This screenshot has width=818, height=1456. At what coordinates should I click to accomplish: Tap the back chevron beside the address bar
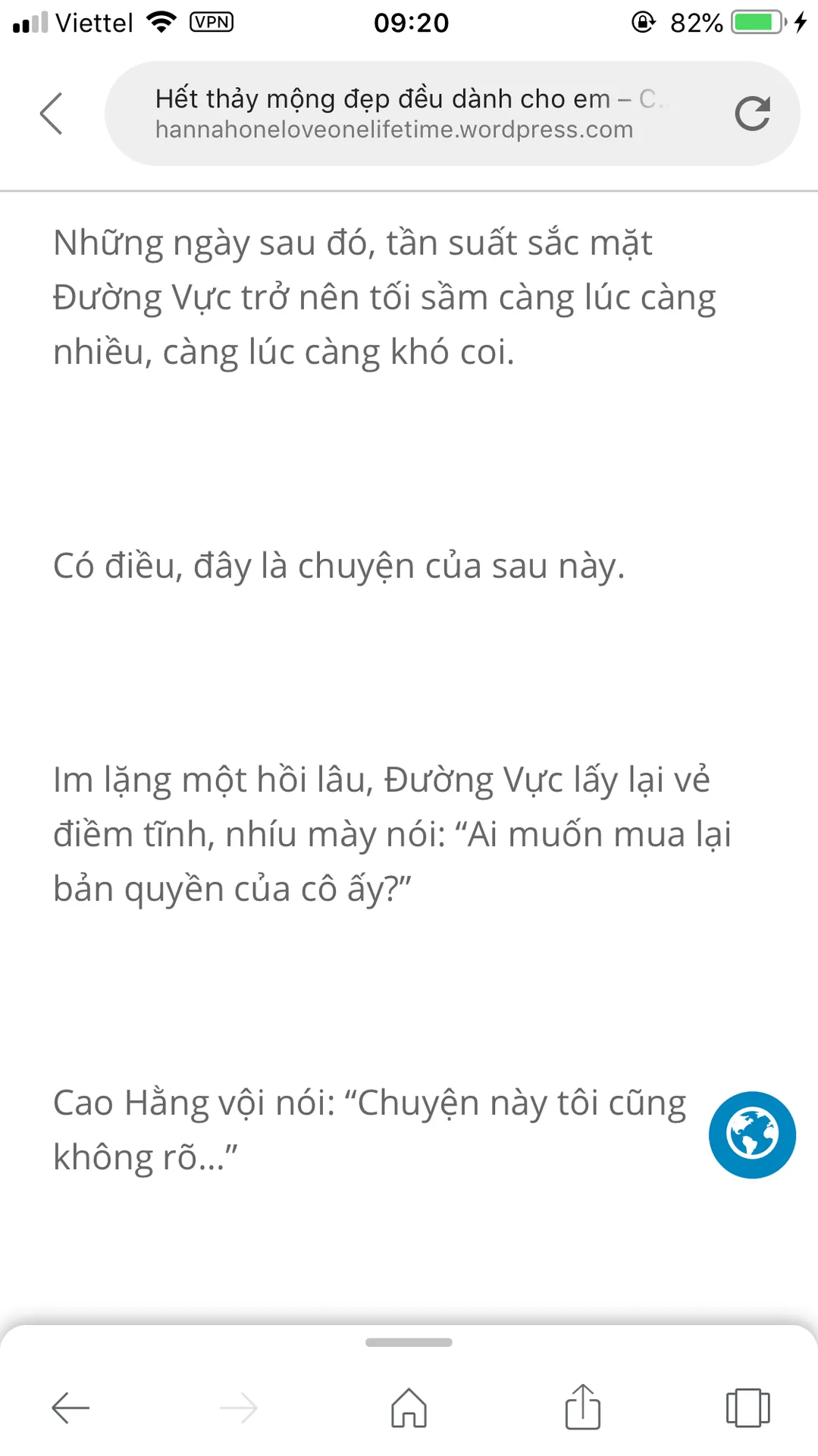51,114
